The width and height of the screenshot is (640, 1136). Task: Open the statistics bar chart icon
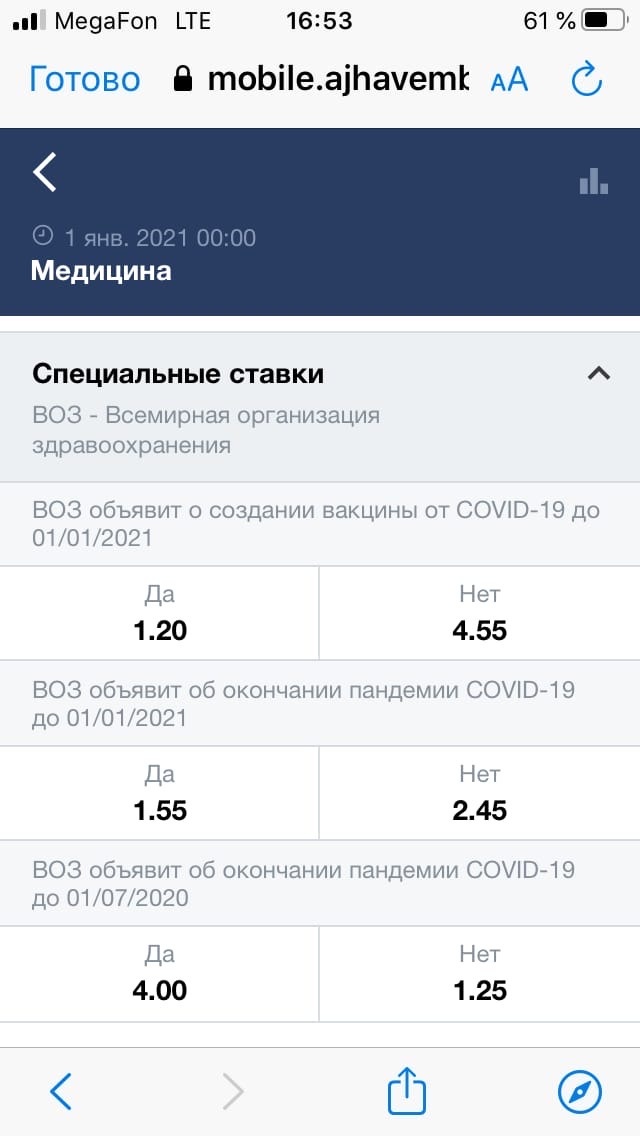pos(594,181)
